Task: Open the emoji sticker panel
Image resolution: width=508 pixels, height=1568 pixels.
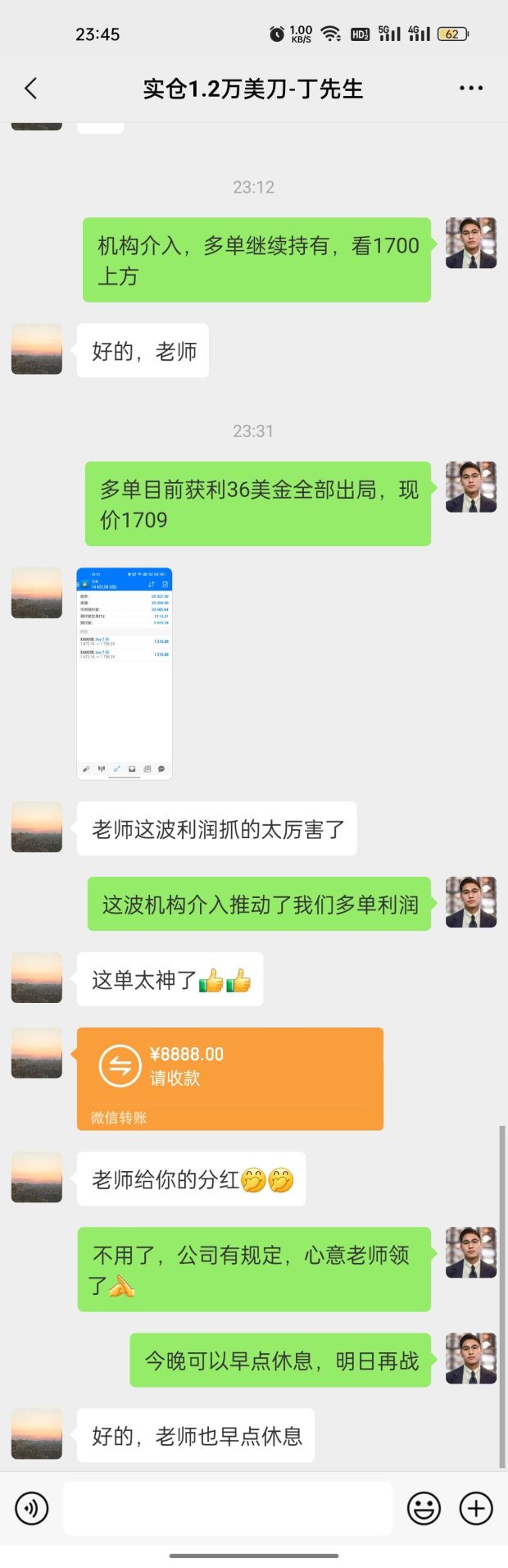Action: [x=424, y=1508]
